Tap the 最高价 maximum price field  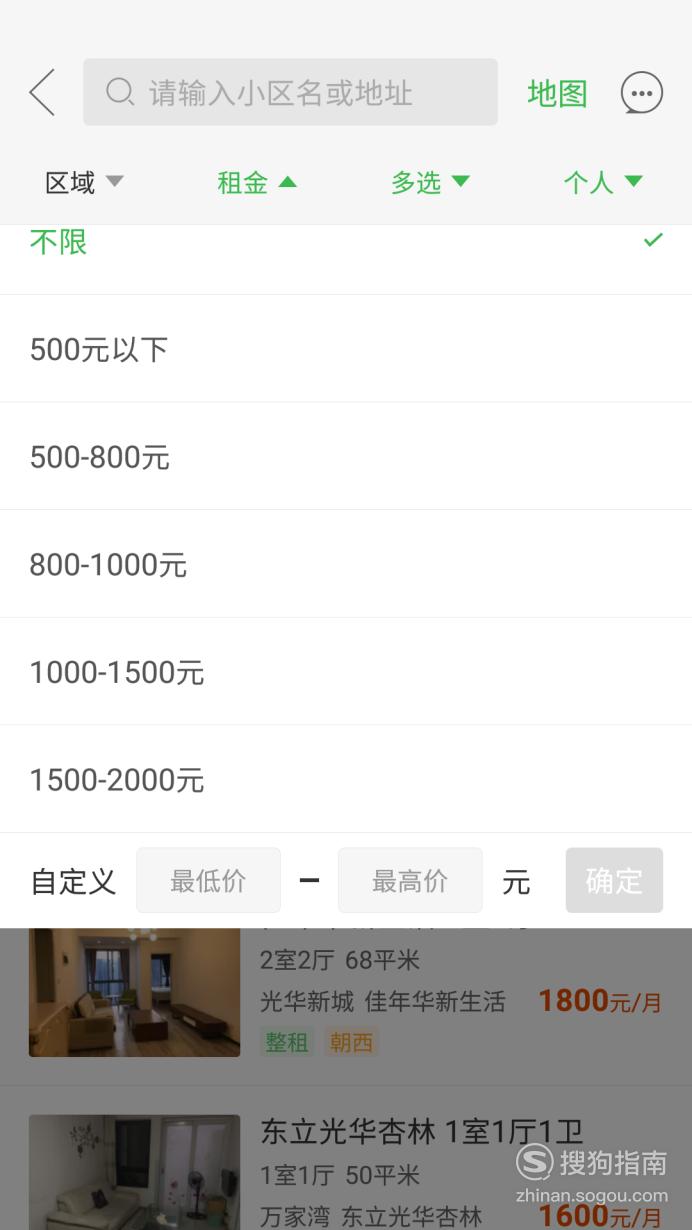coord(410,880)
